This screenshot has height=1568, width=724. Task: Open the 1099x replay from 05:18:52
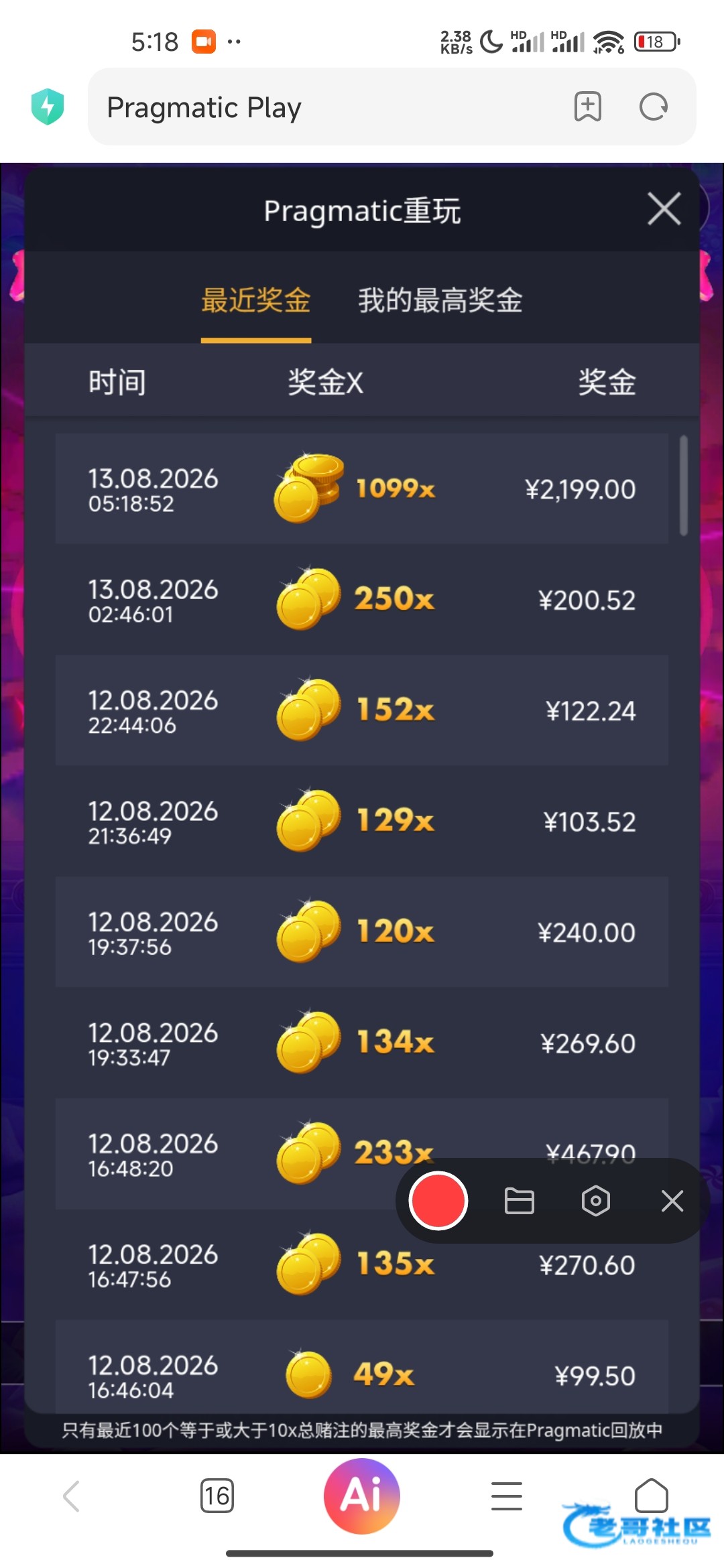point(362,488)
